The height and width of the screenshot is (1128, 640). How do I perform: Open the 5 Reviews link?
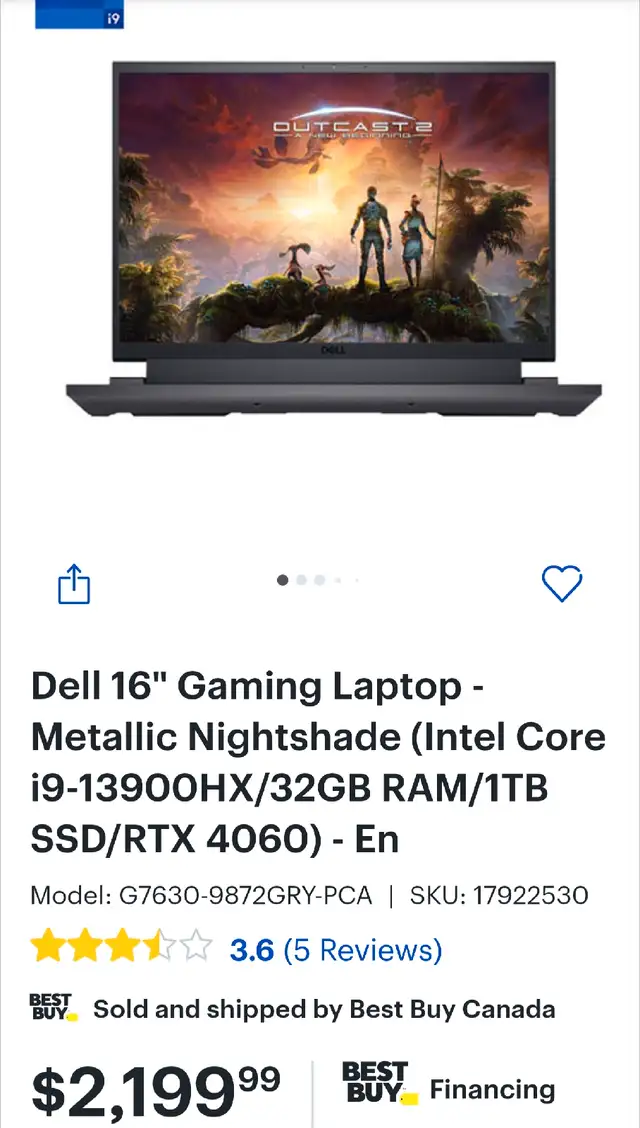pos(362,950)
